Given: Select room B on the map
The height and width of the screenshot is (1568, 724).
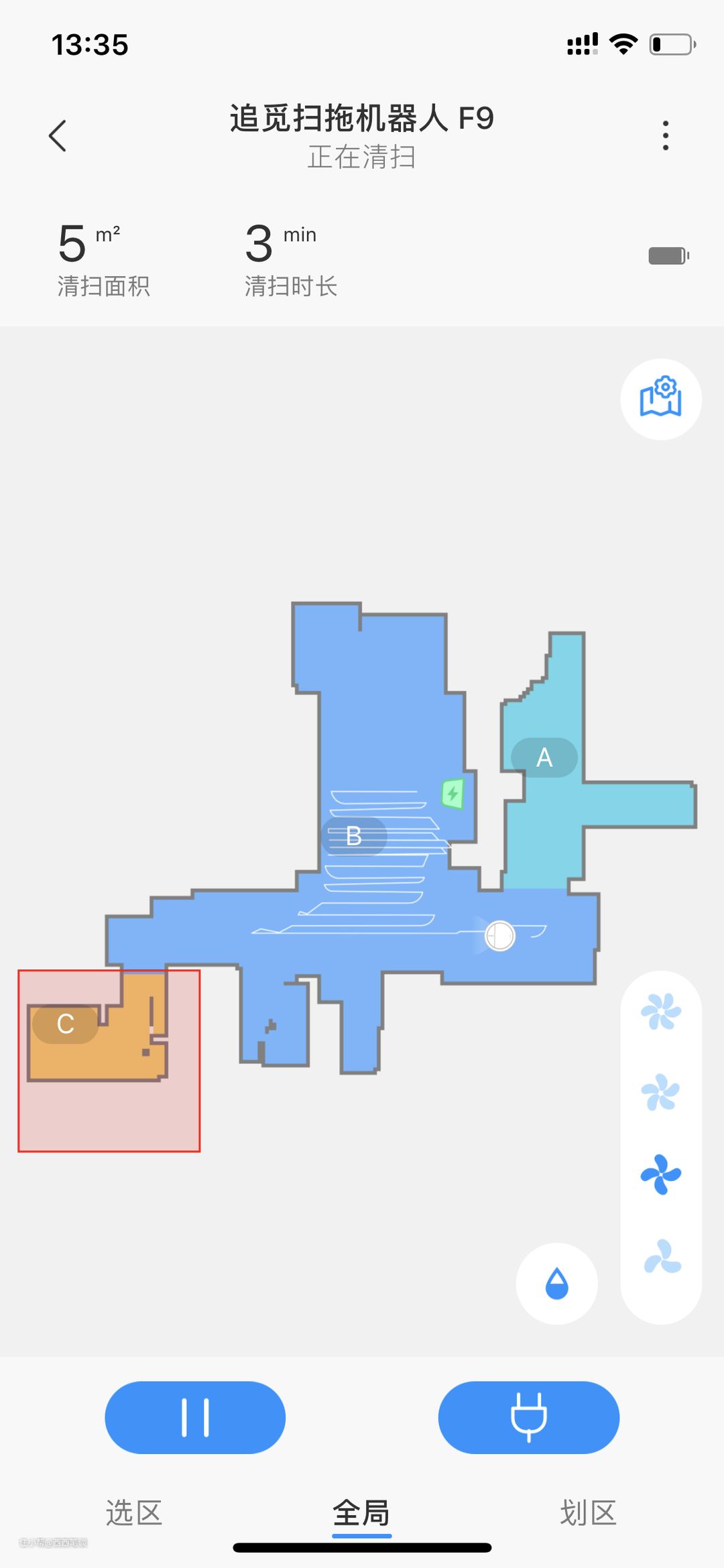Looking at the screenshot, I should point(354,836).
